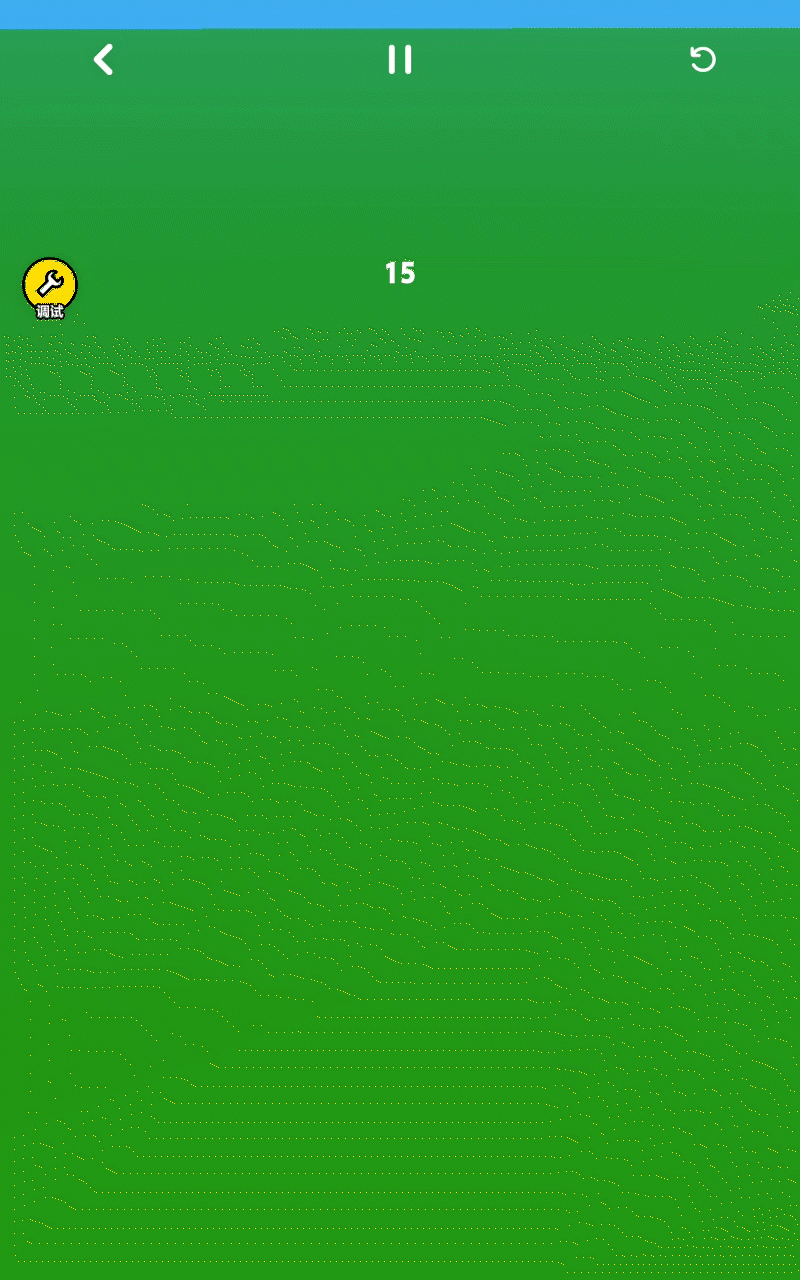This screenshot has width=800, height=1280.
Task: Go back using the left arrow
Action: (x=103, y=60)
